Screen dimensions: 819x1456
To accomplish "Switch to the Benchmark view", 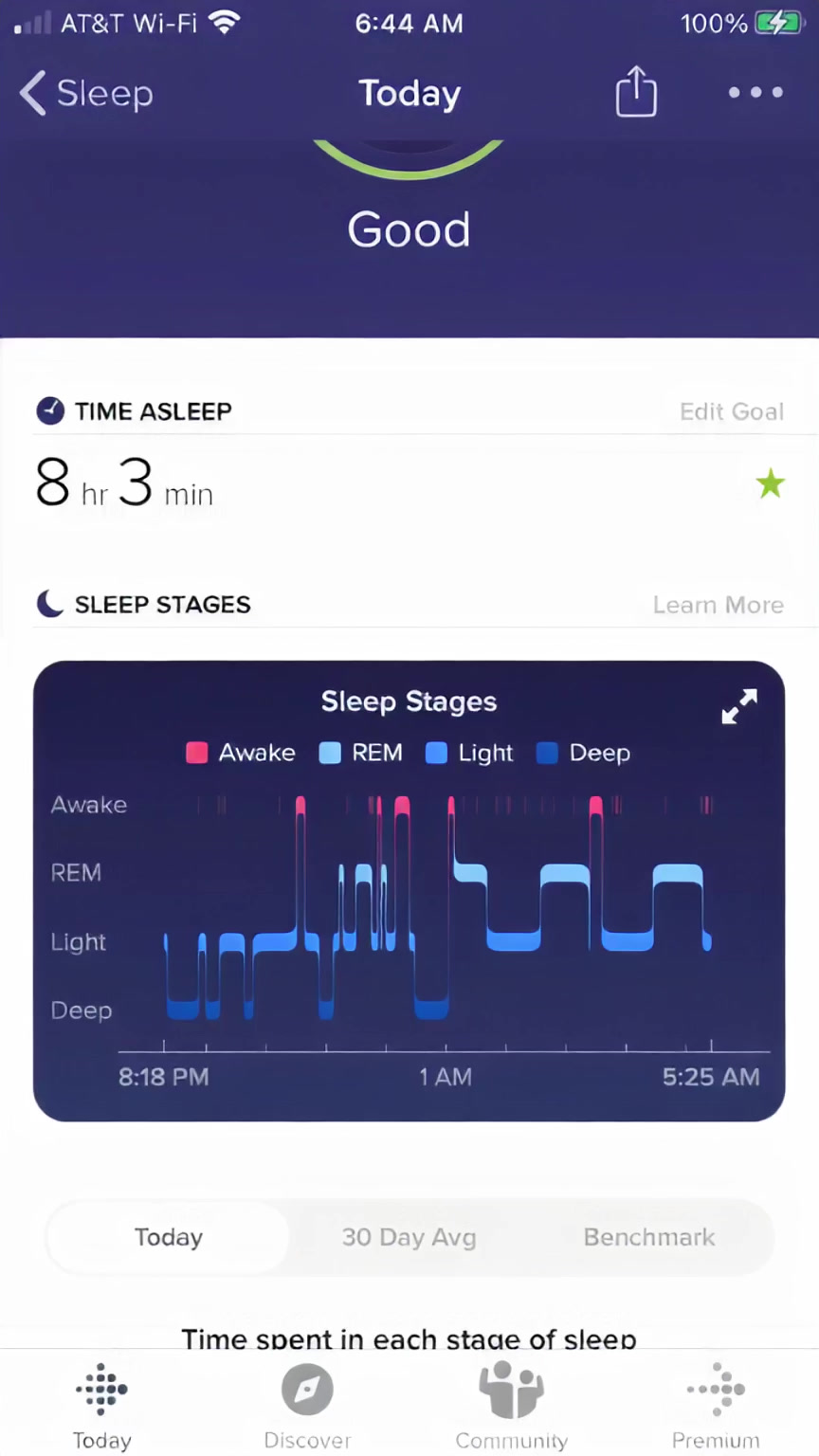I will (x=649, y=1237).
